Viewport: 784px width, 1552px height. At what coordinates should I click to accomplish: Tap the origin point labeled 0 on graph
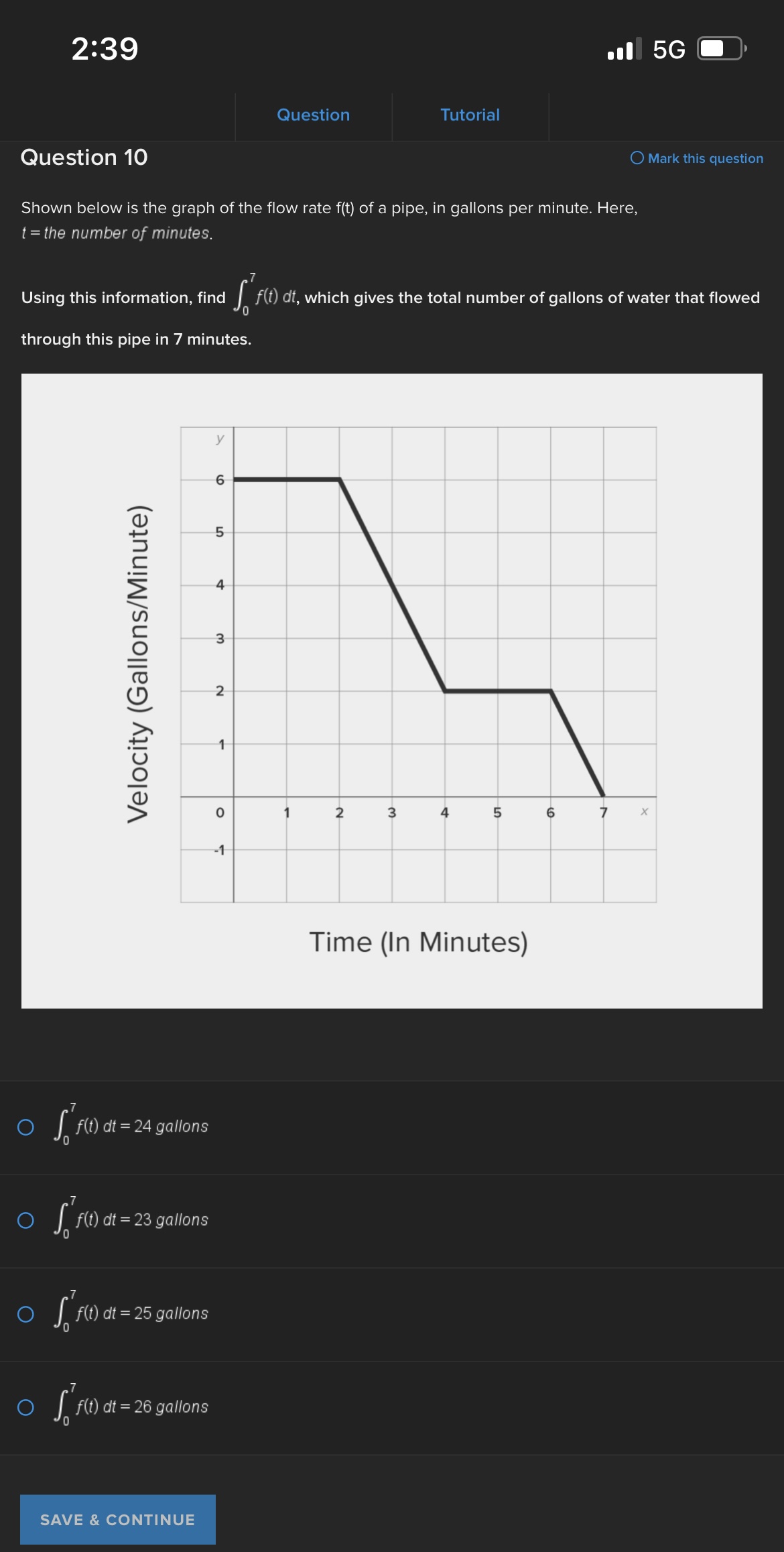click(218, 813)
